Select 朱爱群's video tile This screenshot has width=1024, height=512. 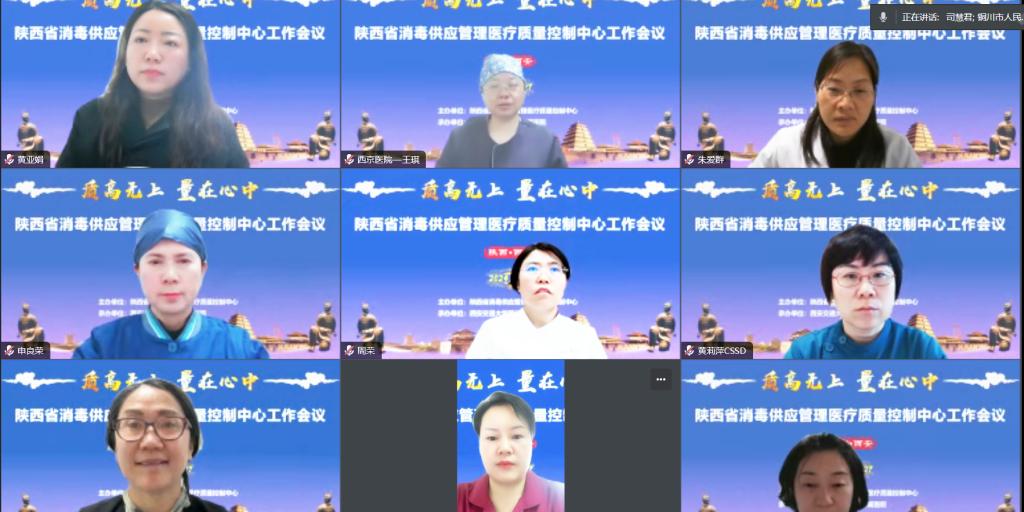pos(850,85)
